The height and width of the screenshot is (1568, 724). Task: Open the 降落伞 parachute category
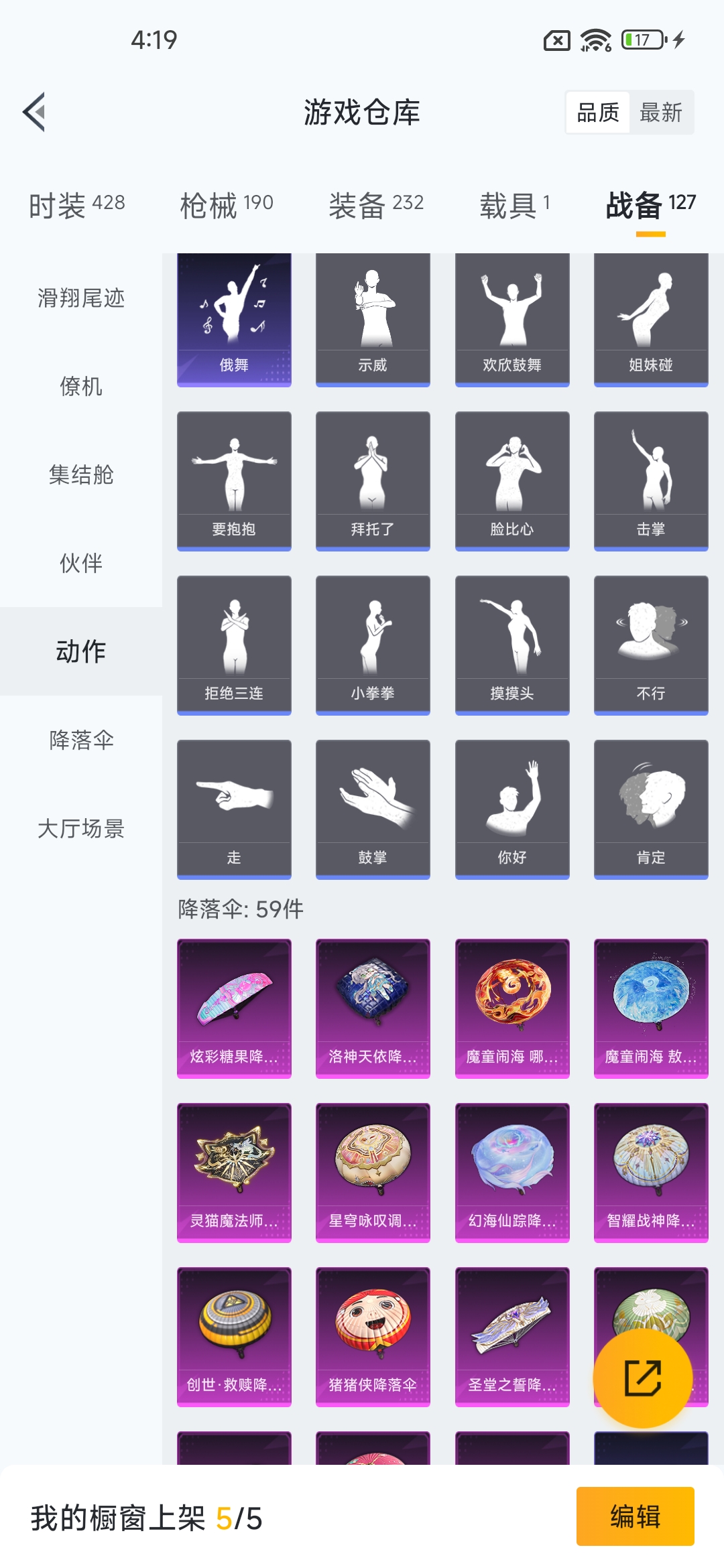[82, 741]
